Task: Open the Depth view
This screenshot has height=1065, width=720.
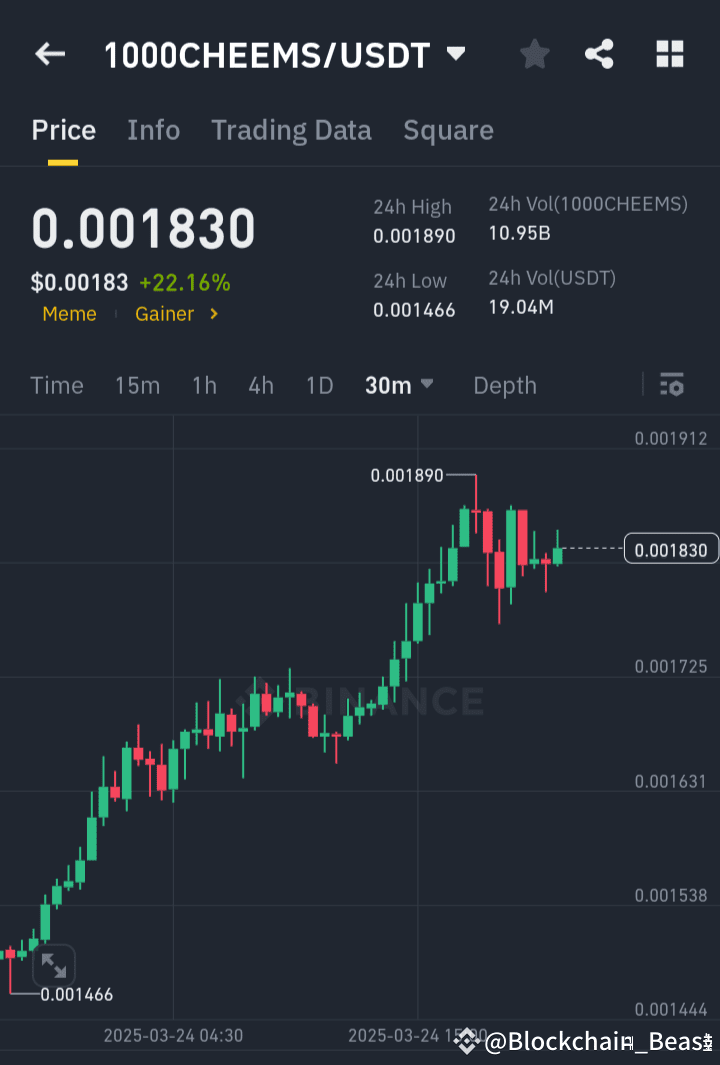Action: pyautogui.click(x=504, y=385)
